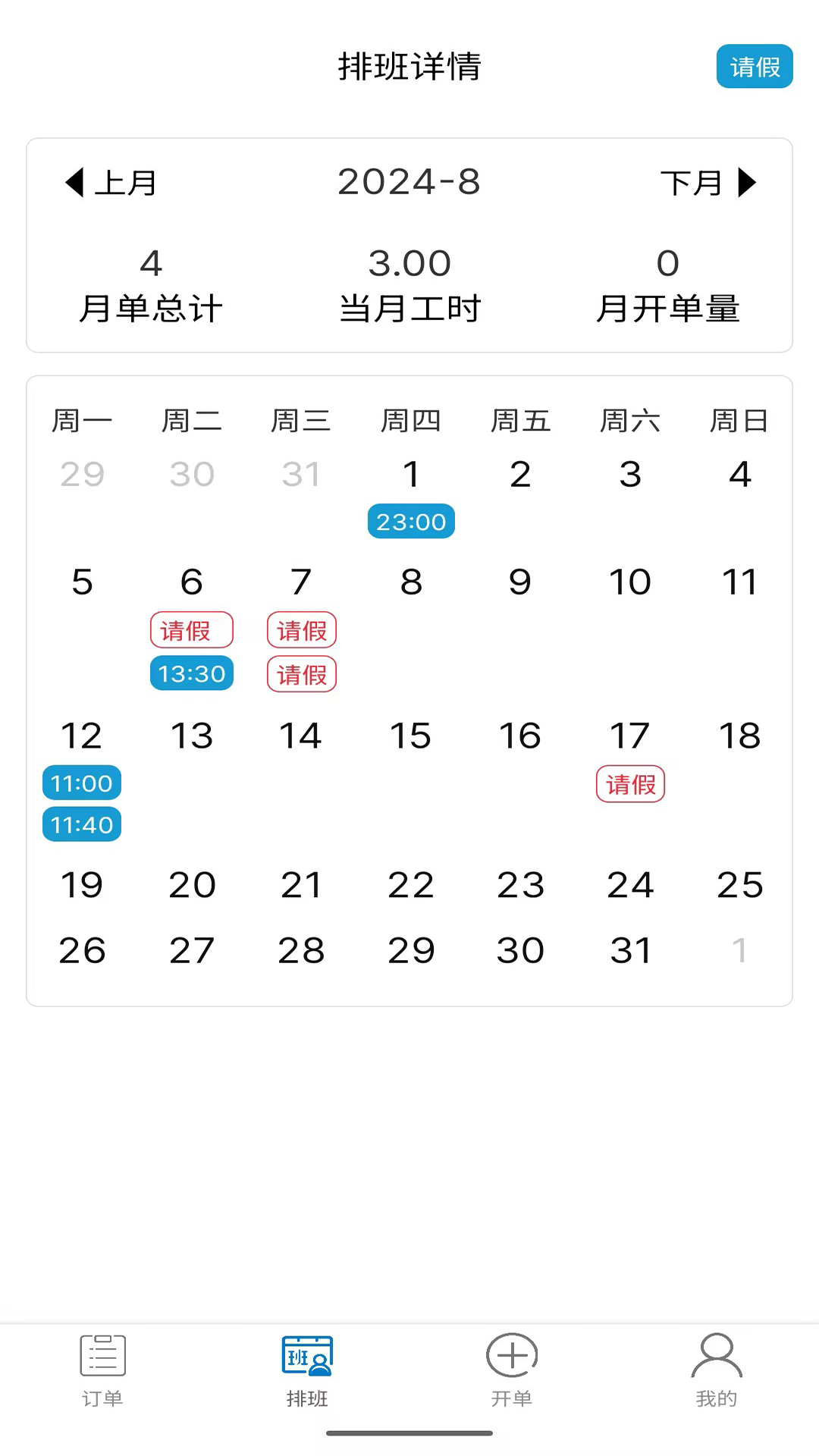Screen dimensions: 819x1456
Task: Tap the 13:30 shift badge on August 6
Action: tap(191, 673)
